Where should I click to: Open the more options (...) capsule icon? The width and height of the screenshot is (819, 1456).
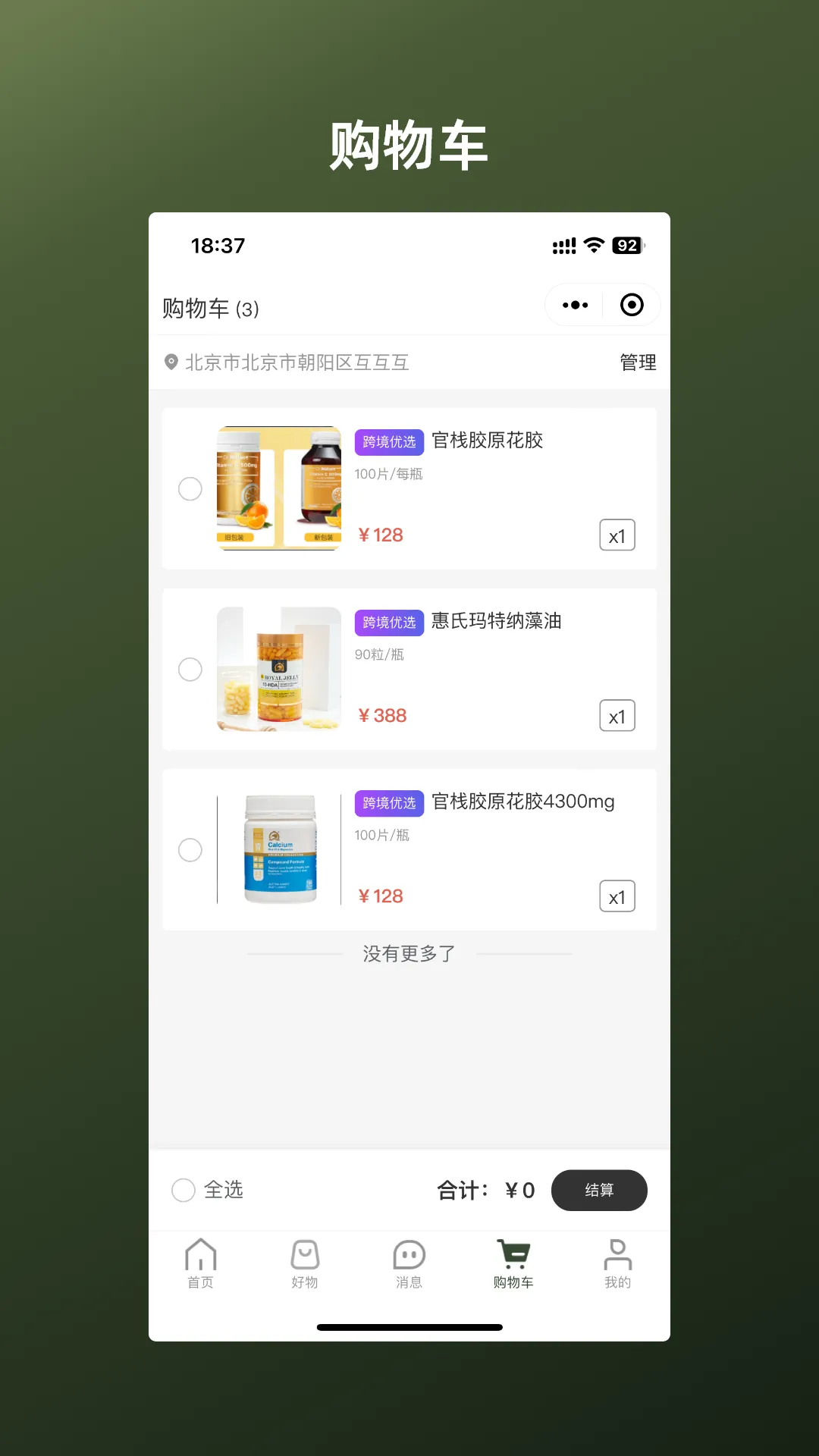click(574, 304)
